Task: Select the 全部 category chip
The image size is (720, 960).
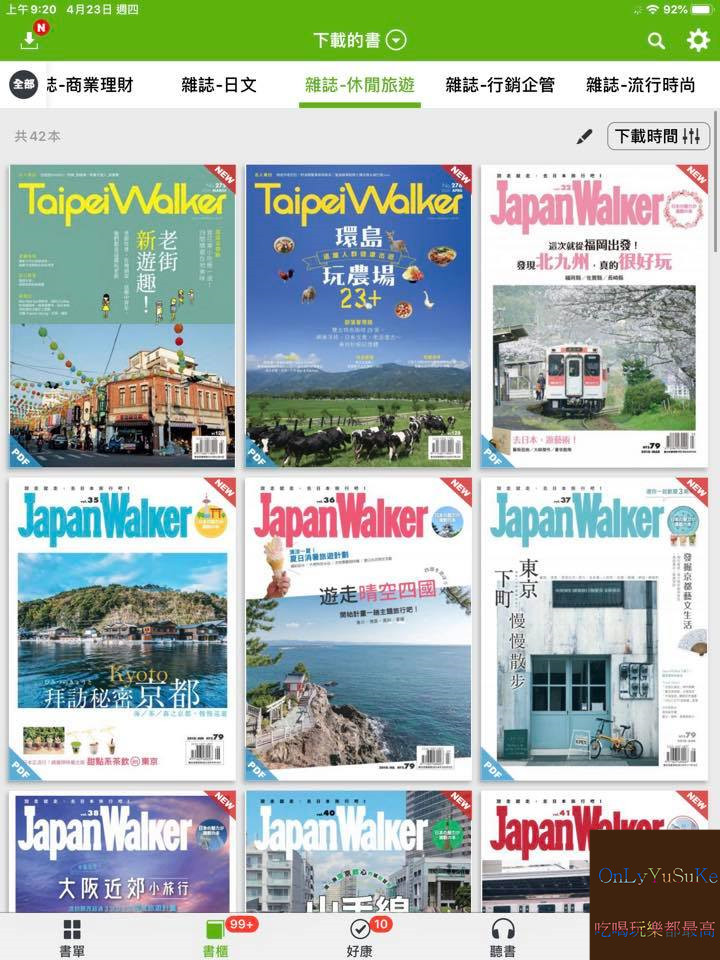Action: tap(23, 85)
